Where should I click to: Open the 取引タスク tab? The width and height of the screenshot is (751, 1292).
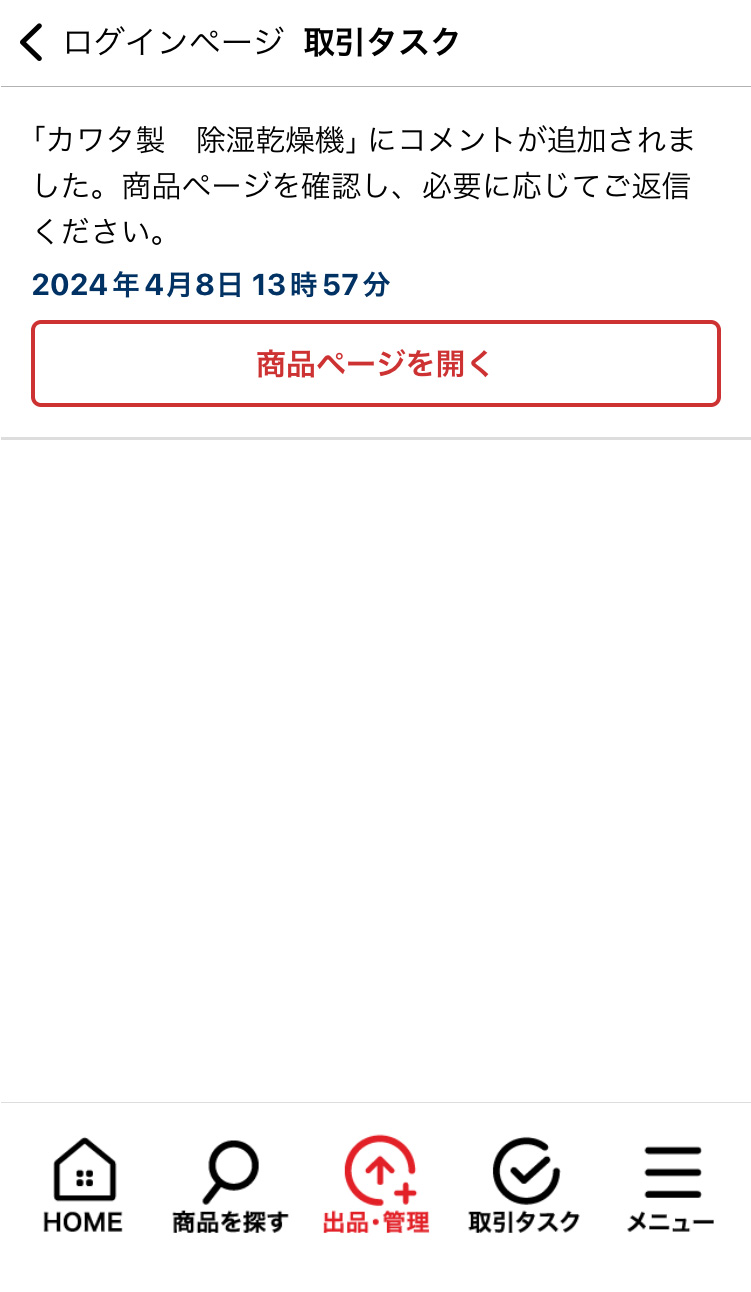pos(524,1185)
